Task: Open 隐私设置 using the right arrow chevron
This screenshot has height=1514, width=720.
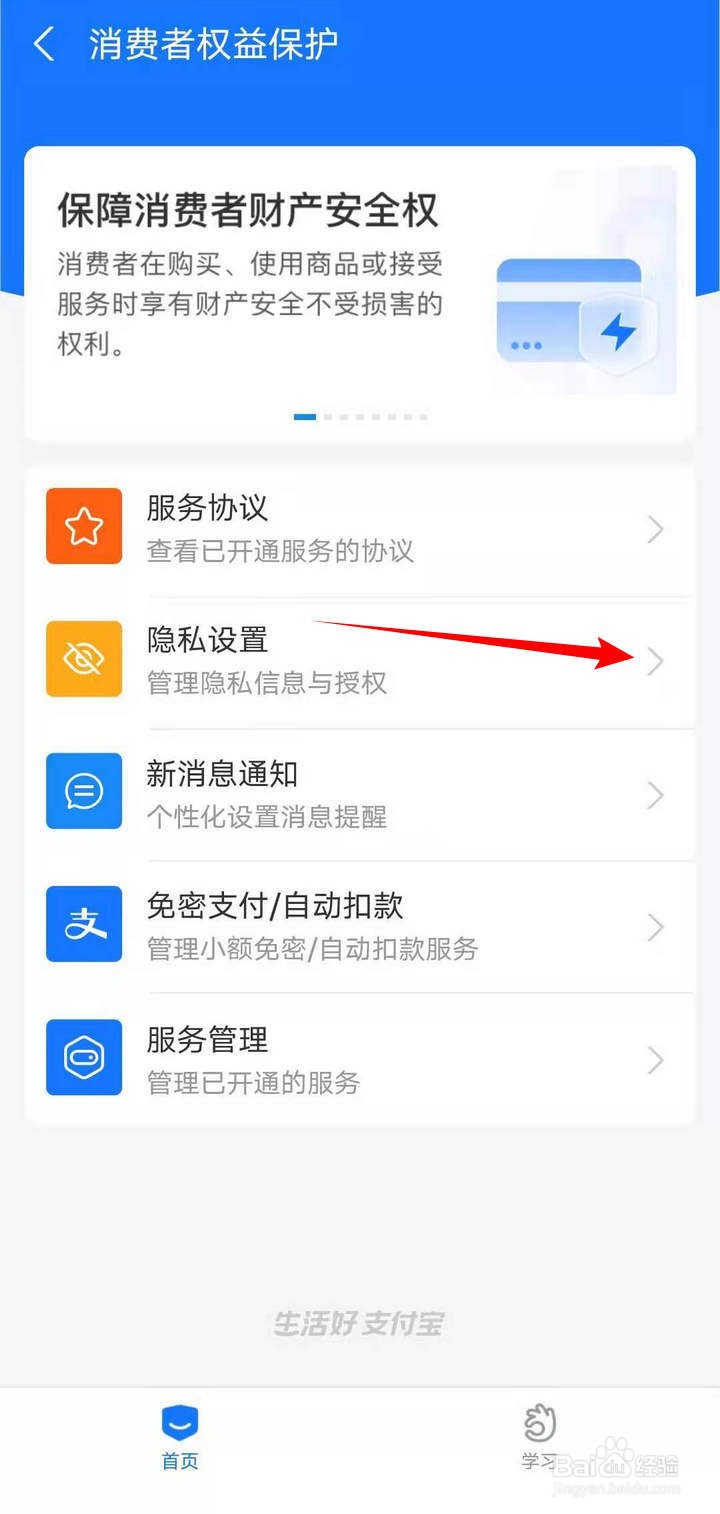Action: point(655,662)
